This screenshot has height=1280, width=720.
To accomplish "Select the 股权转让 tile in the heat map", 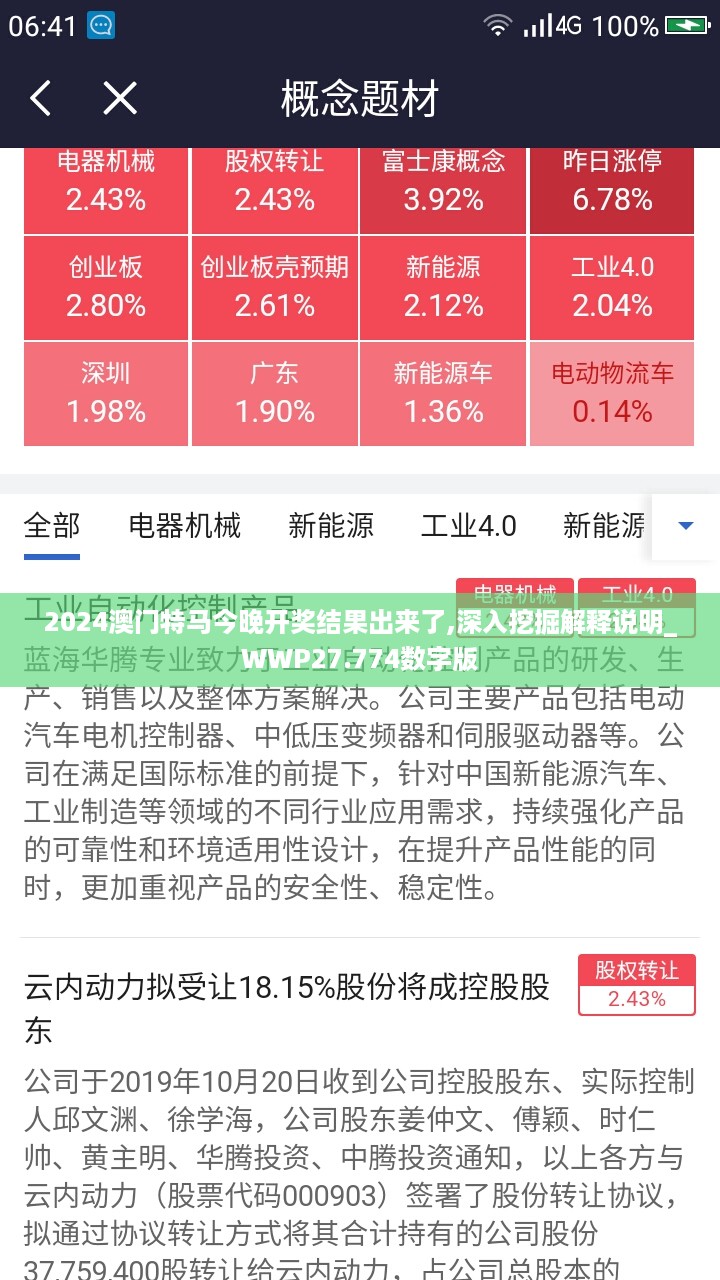I will [x=274, y=183].
